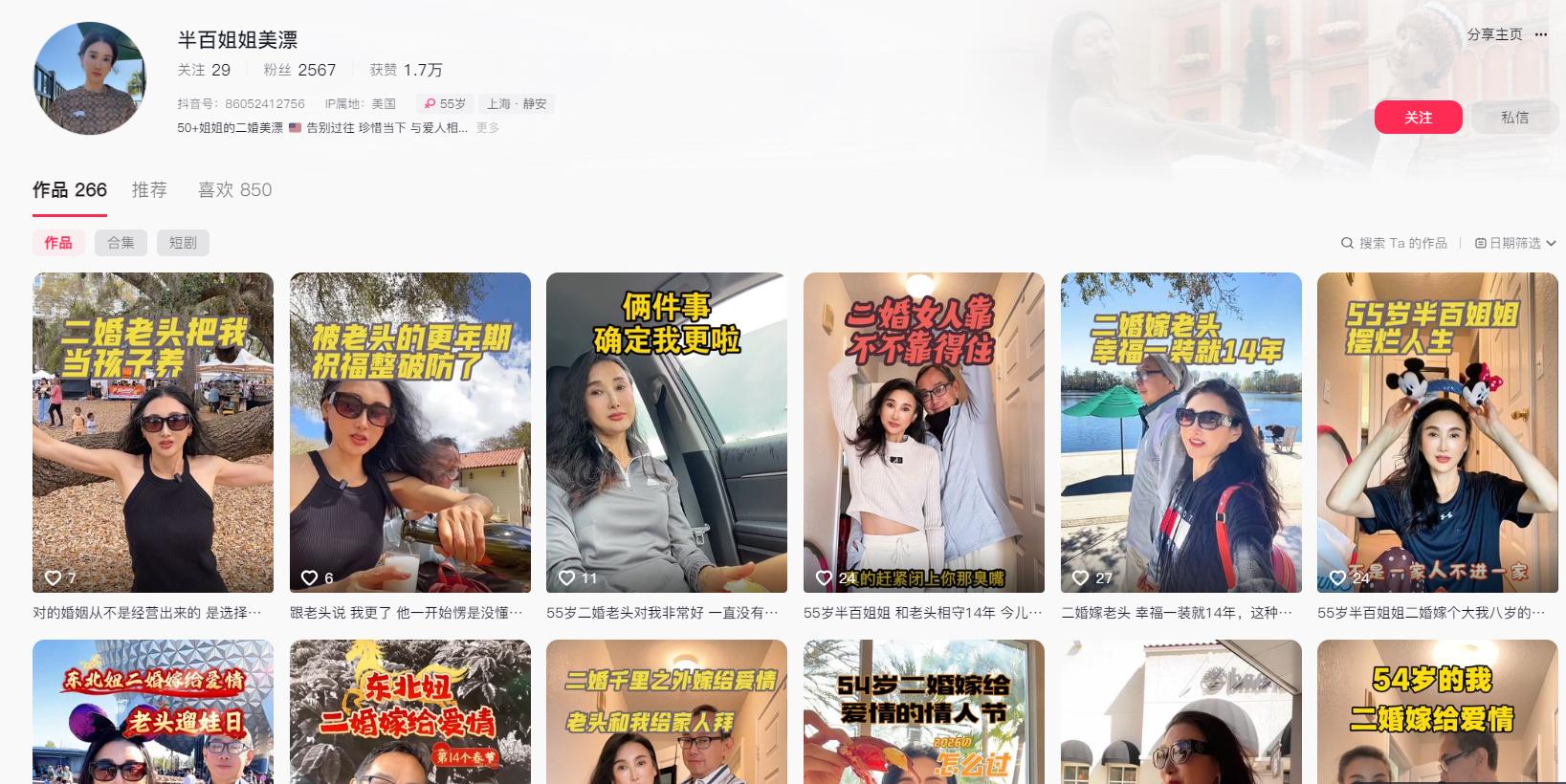Tap the 关注 follow button

pos(1418,117)
